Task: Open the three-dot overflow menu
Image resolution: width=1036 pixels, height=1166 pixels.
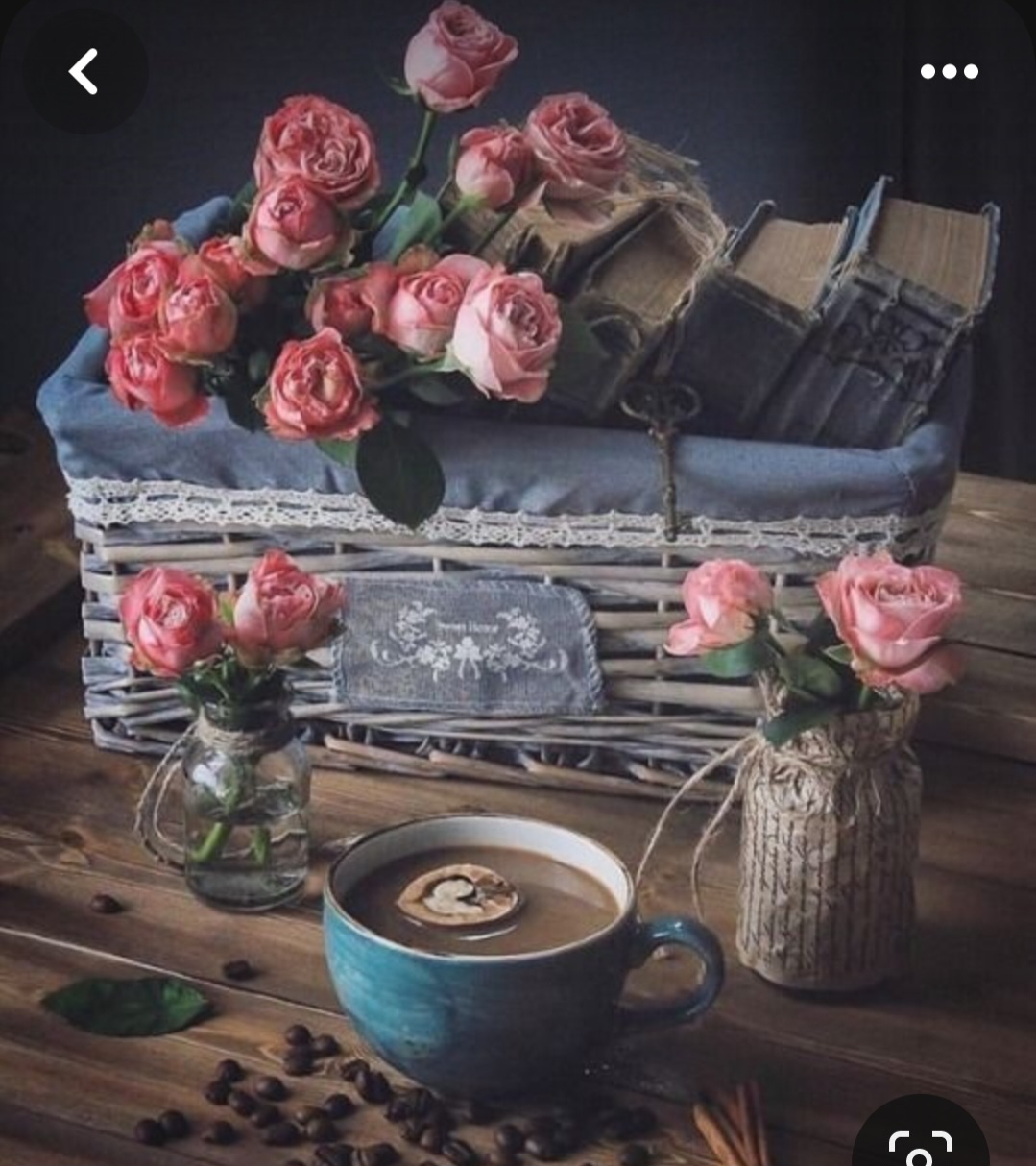Action: coord(949,72)
